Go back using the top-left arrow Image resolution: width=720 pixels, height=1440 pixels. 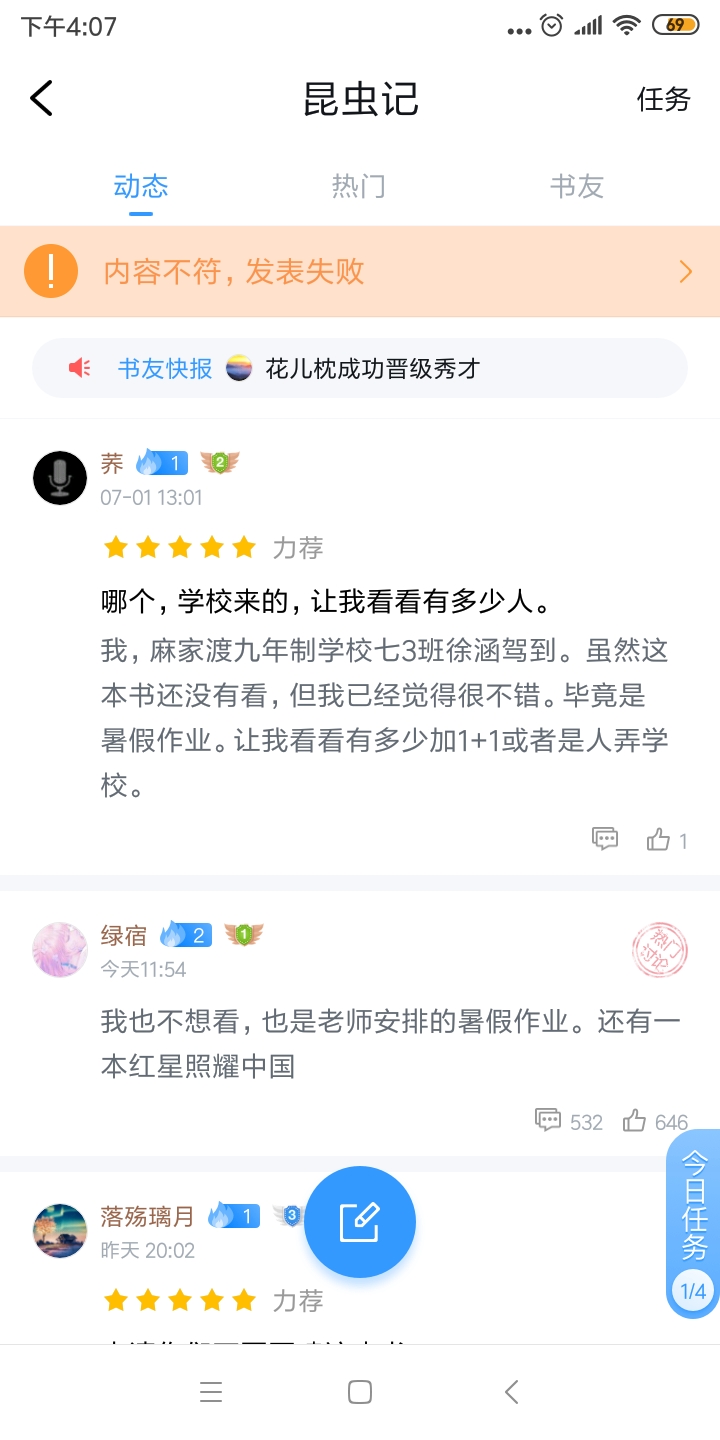pos(41,98)
